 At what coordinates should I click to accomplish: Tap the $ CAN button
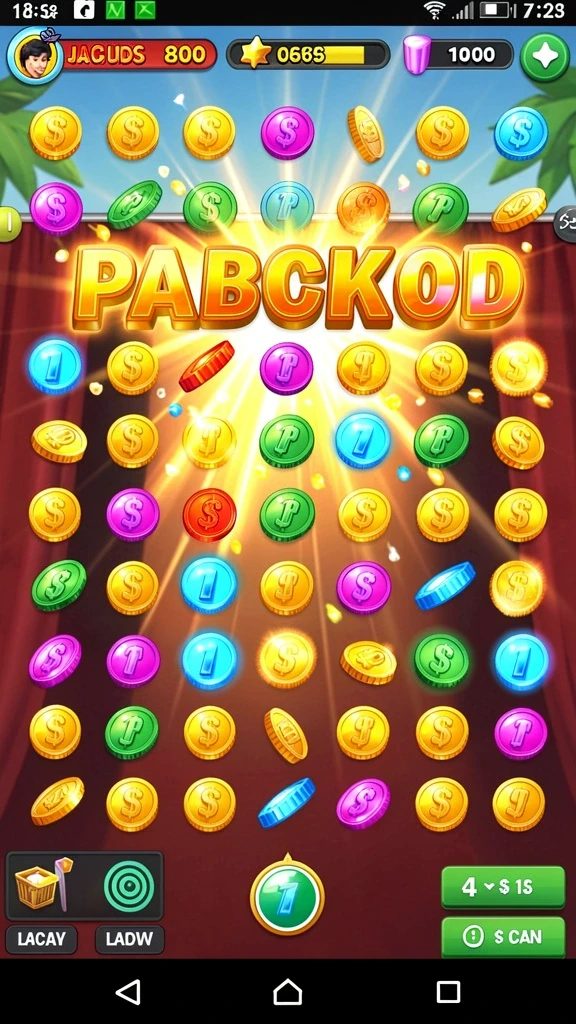pyautogui.click(x=503, y=936)
